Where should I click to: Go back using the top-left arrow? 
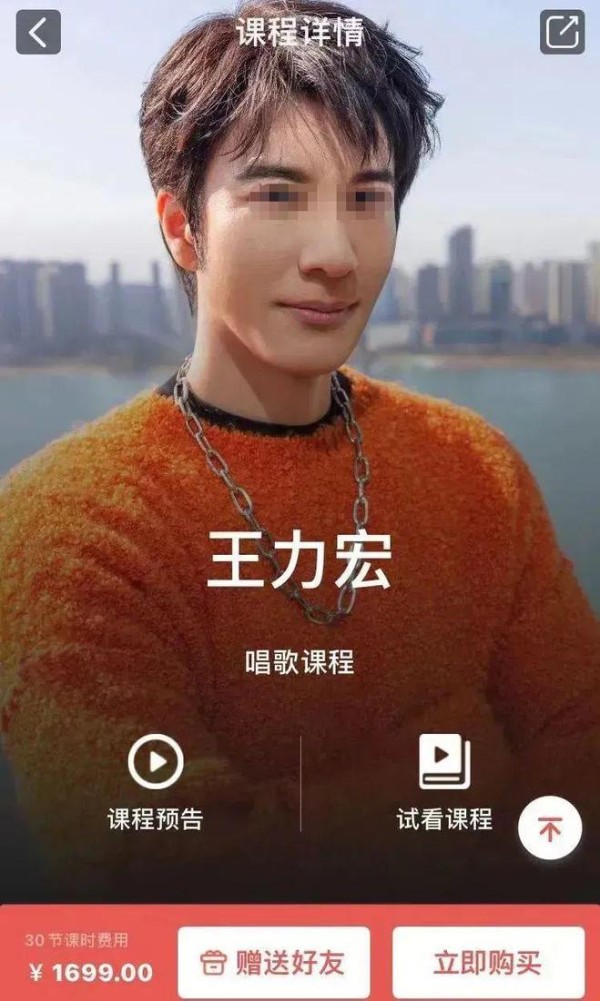pyautogui.click(x=38, y=32)
